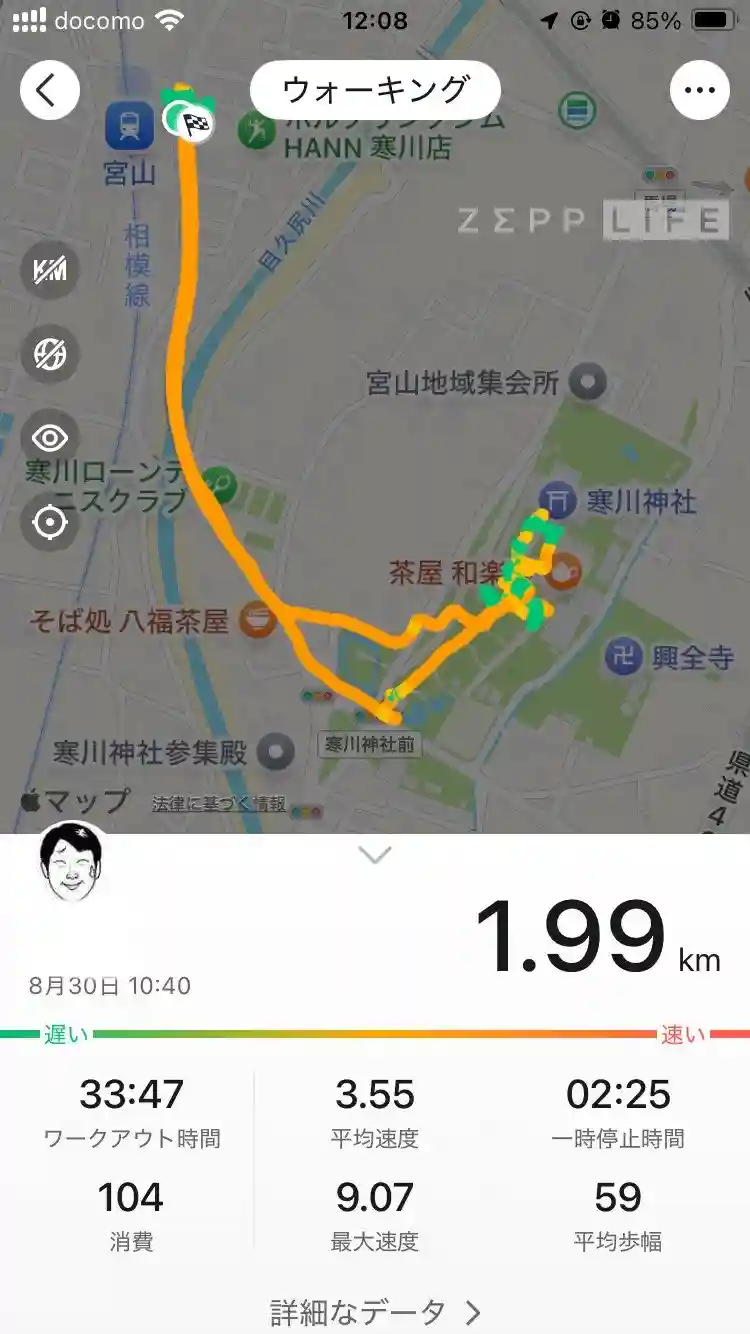Go back using the arrow button
Screen dimensions: 750x1334
tap(48, 91)
